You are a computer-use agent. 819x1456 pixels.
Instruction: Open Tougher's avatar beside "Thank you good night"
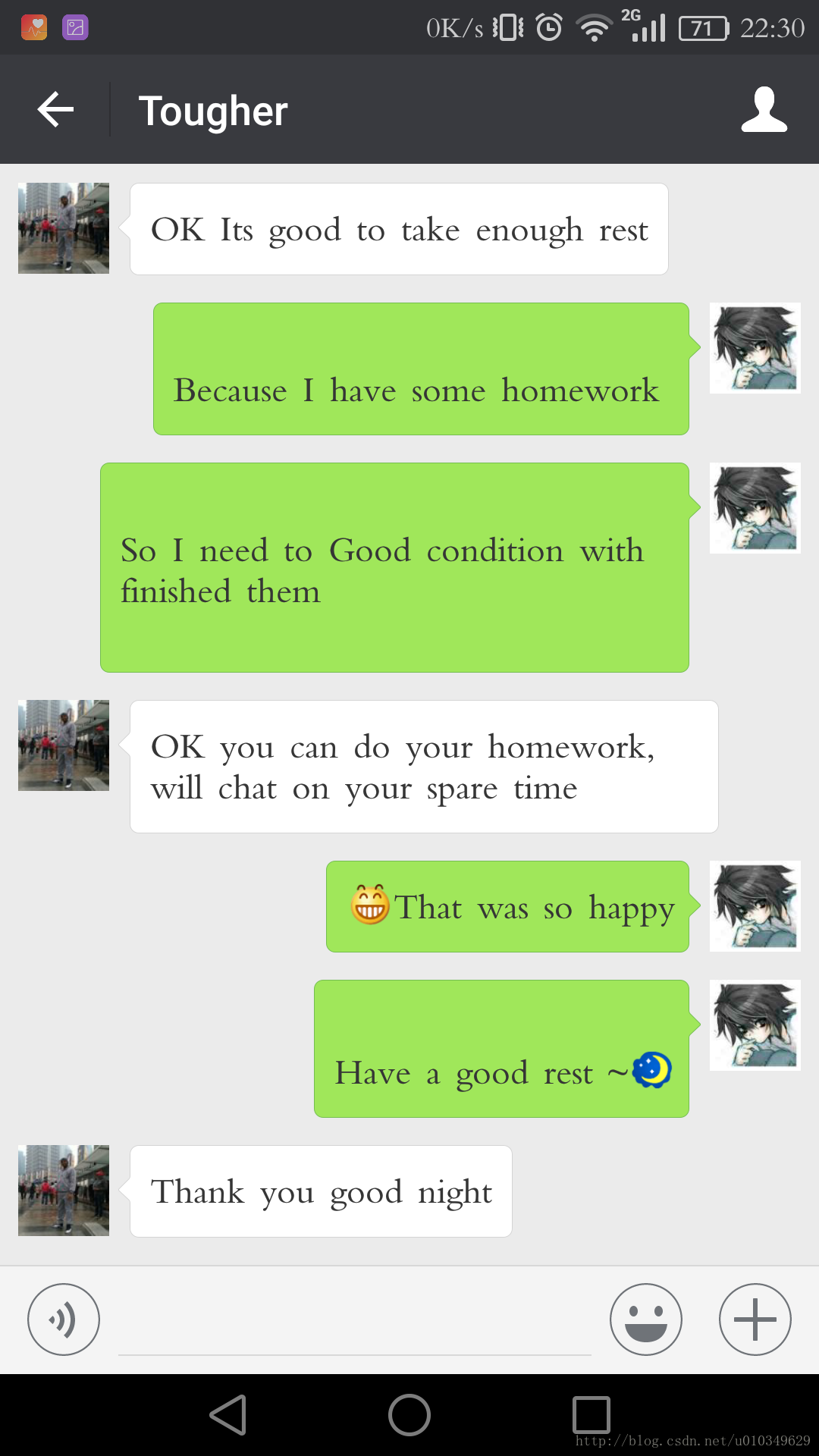64,1191
